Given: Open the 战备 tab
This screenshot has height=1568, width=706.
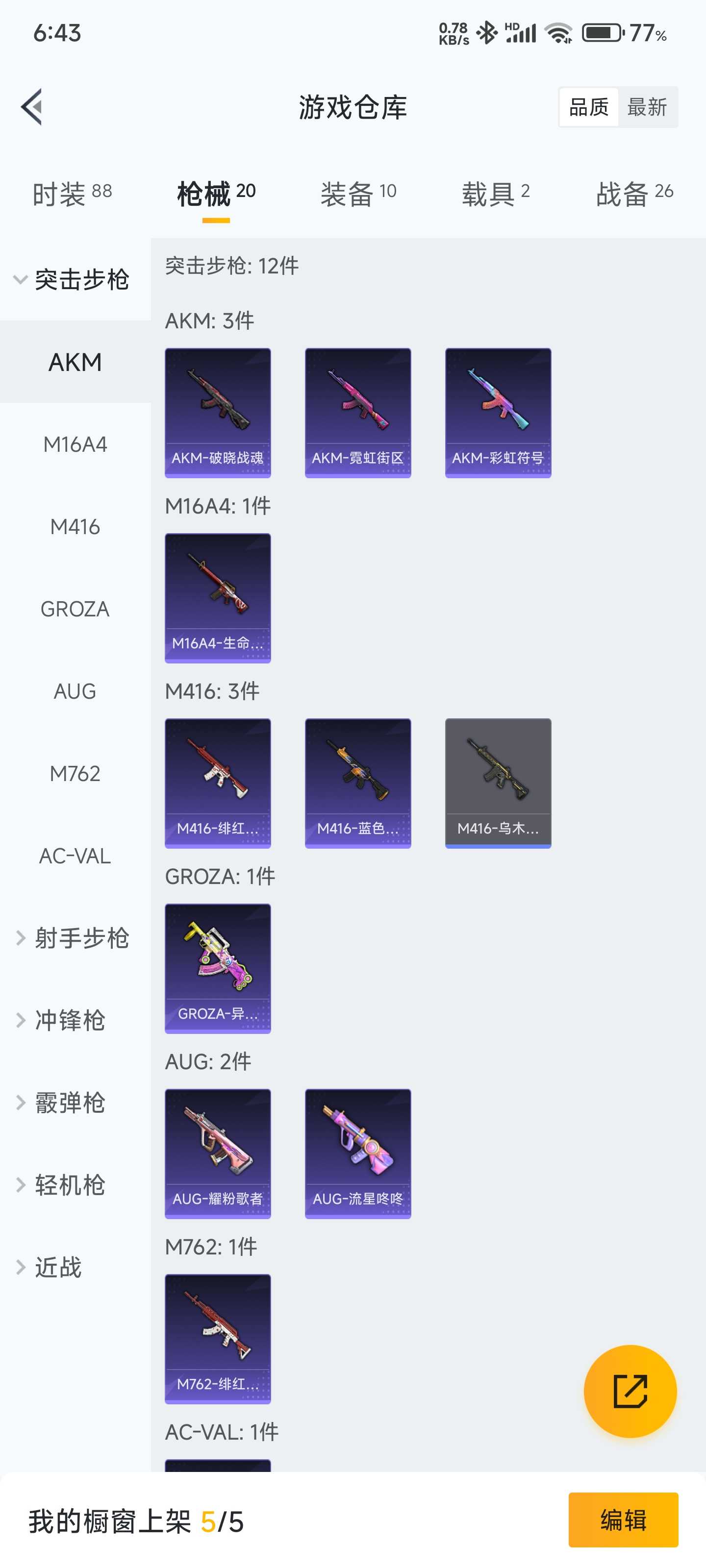Looking at the screenshot, I should (634, 194).
